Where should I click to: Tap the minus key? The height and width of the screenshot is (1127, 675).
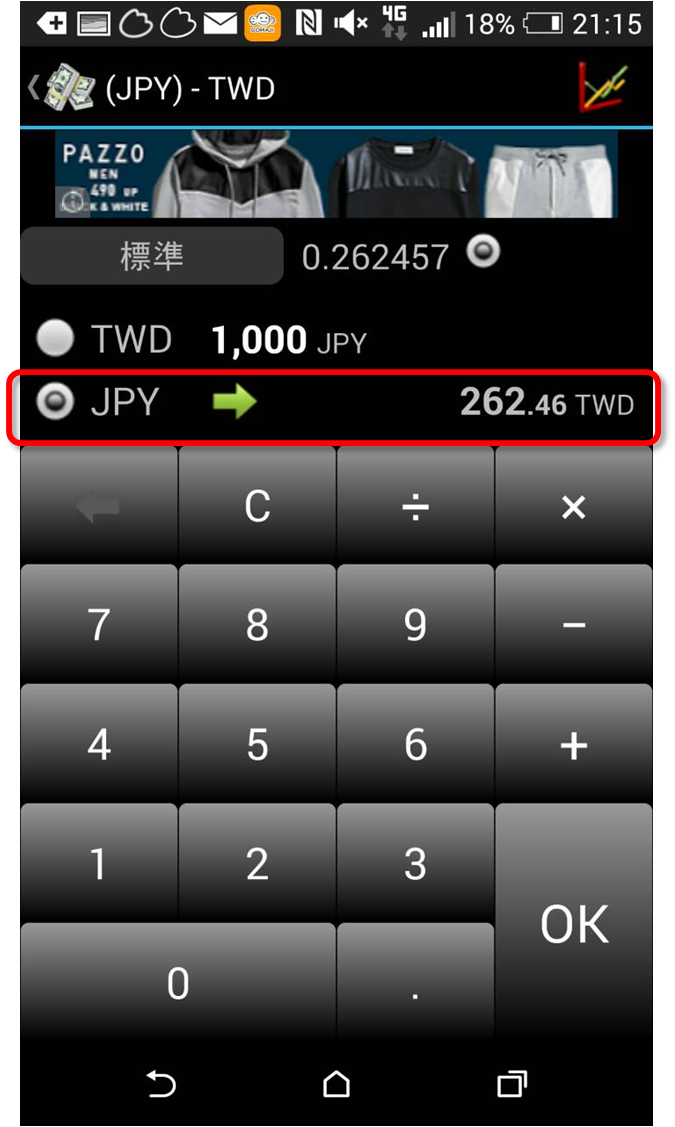click(574, 624)
